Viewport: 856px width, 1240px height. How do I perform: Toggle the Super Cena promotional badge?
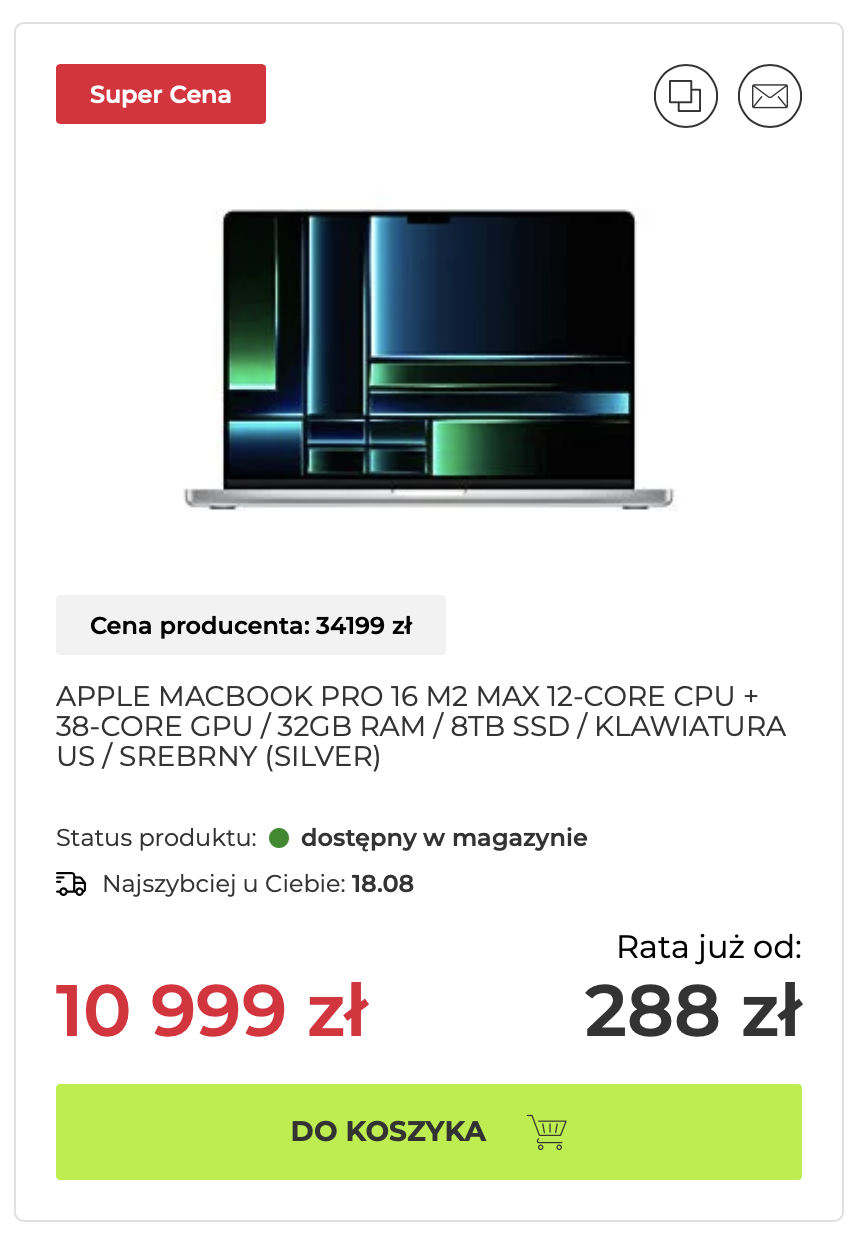160,93
